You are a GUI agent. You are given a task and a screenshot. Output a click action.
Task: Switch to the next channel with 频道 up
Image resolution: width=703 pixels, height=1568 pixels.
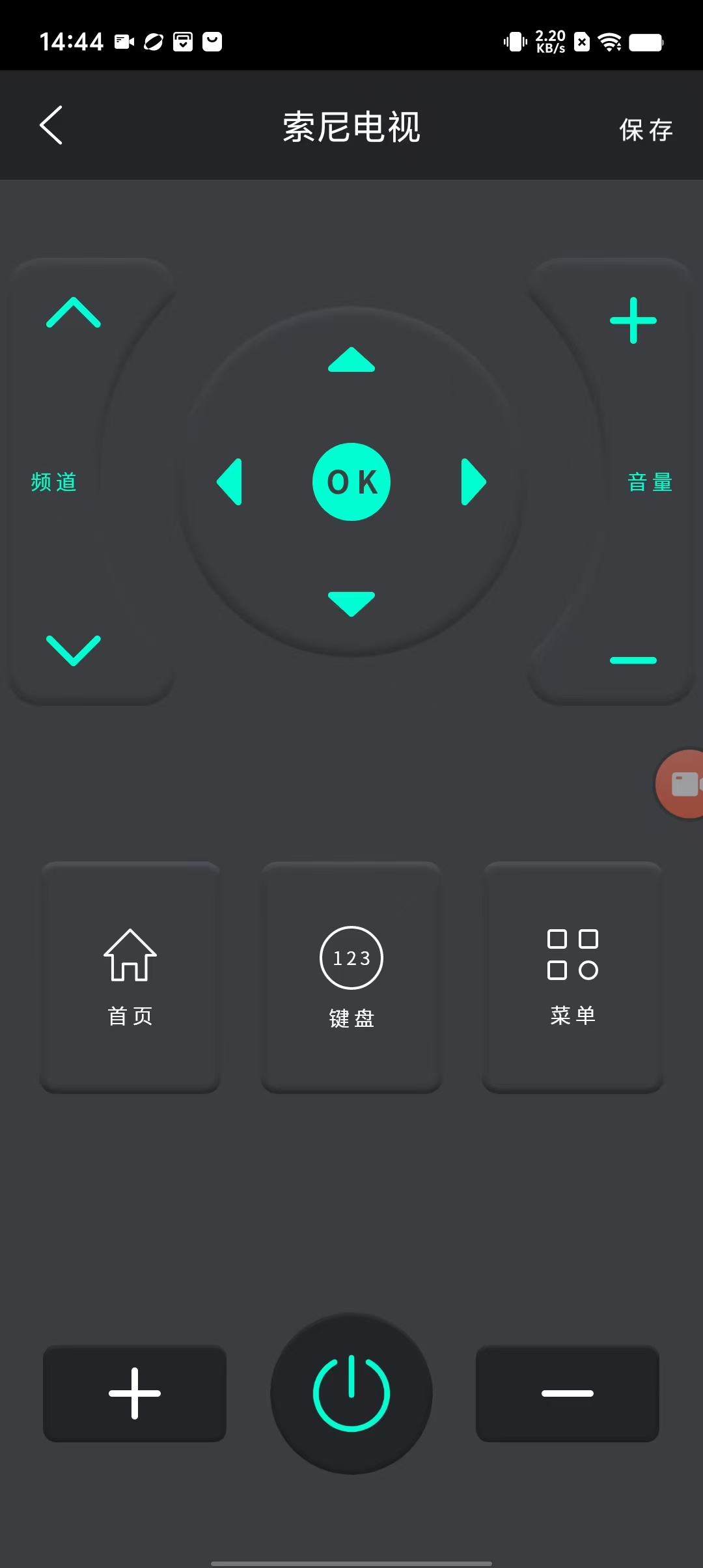74,313
